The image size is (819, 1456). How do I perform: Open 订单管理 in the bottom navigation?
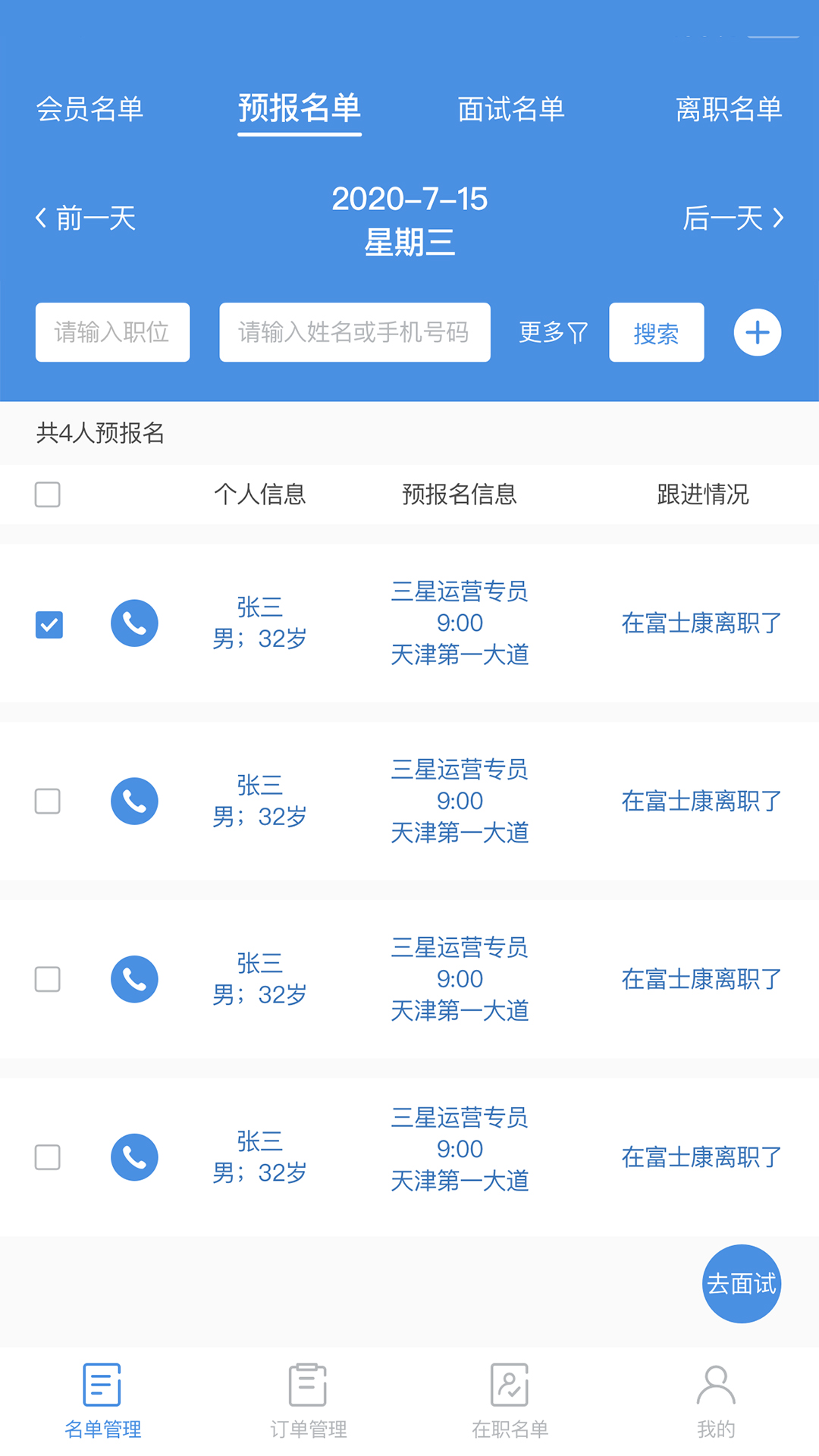pos(307,1399)
